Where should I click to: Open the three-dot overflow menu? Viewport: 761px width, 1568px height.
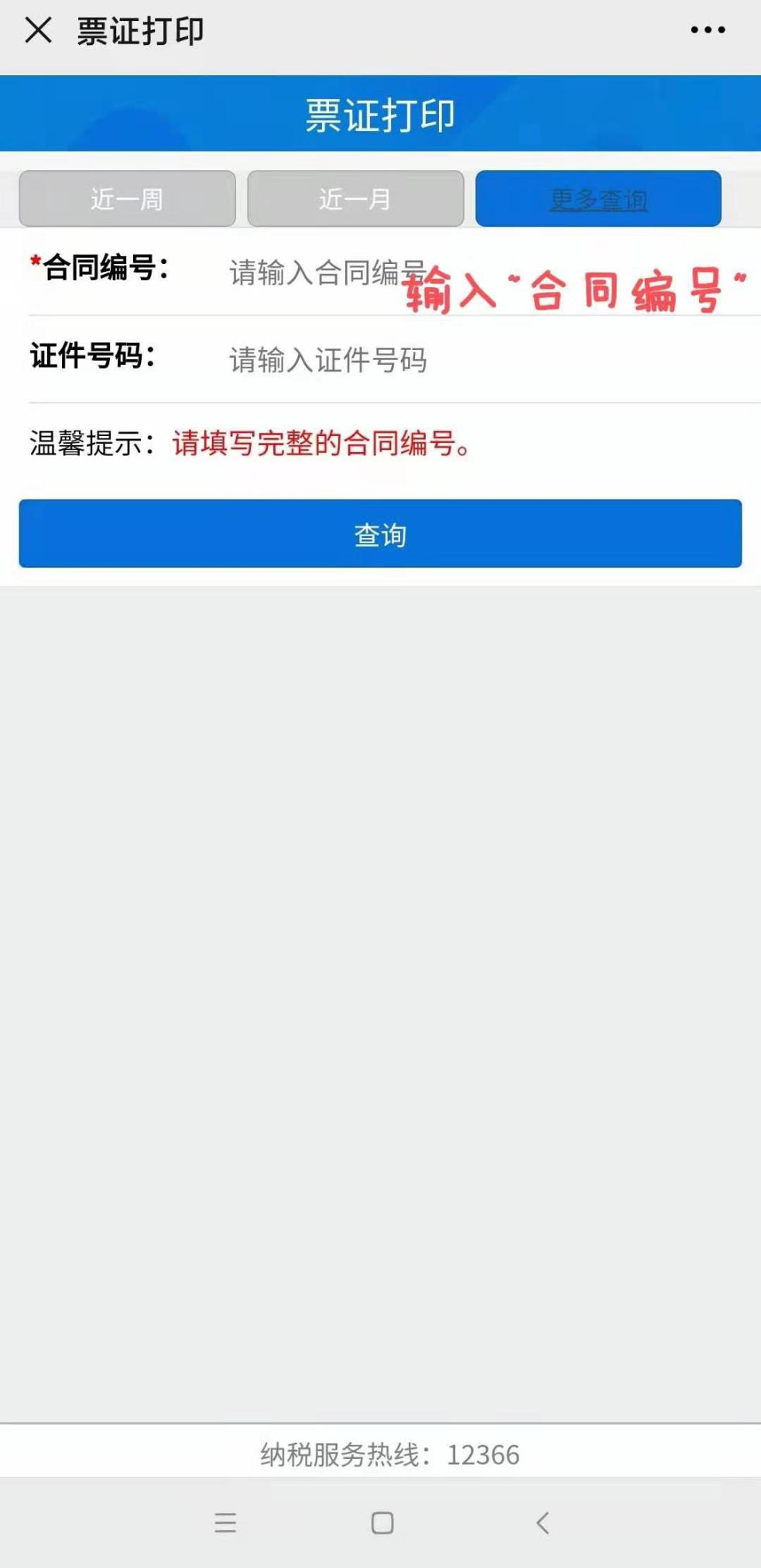[x=708, y=30]
